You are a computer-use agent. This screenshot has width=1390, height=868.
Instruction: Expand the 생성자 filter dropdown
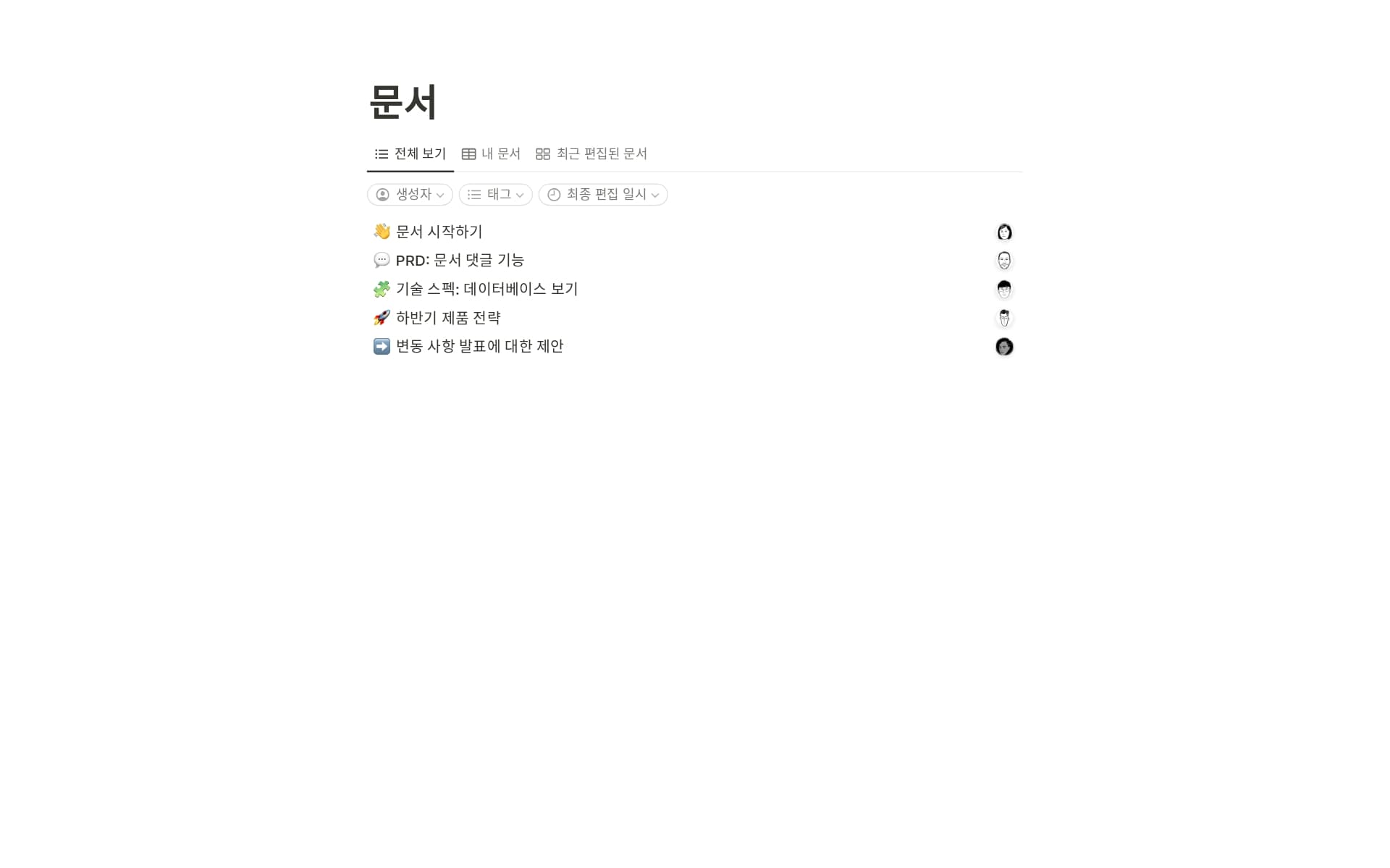410,194
